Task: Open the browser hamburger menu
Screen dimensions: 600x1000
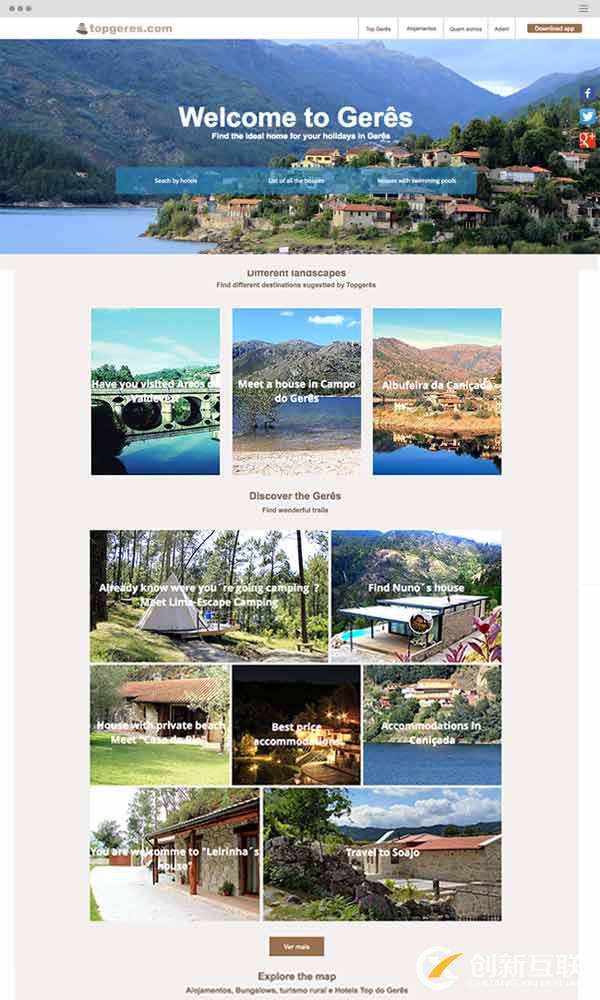Action: coord(583,8)
